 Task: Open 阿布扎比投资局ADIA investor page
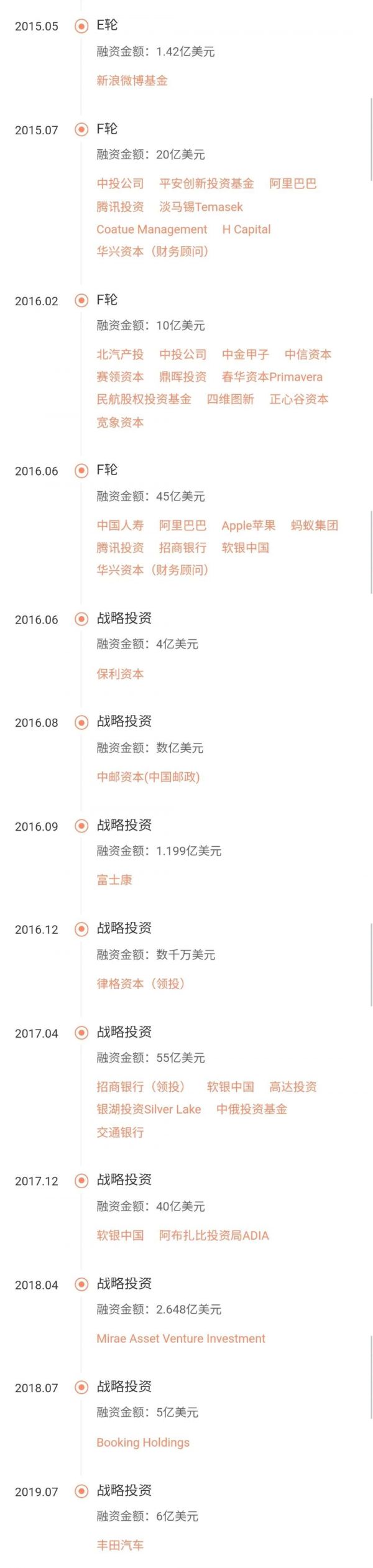[214, 1236]
